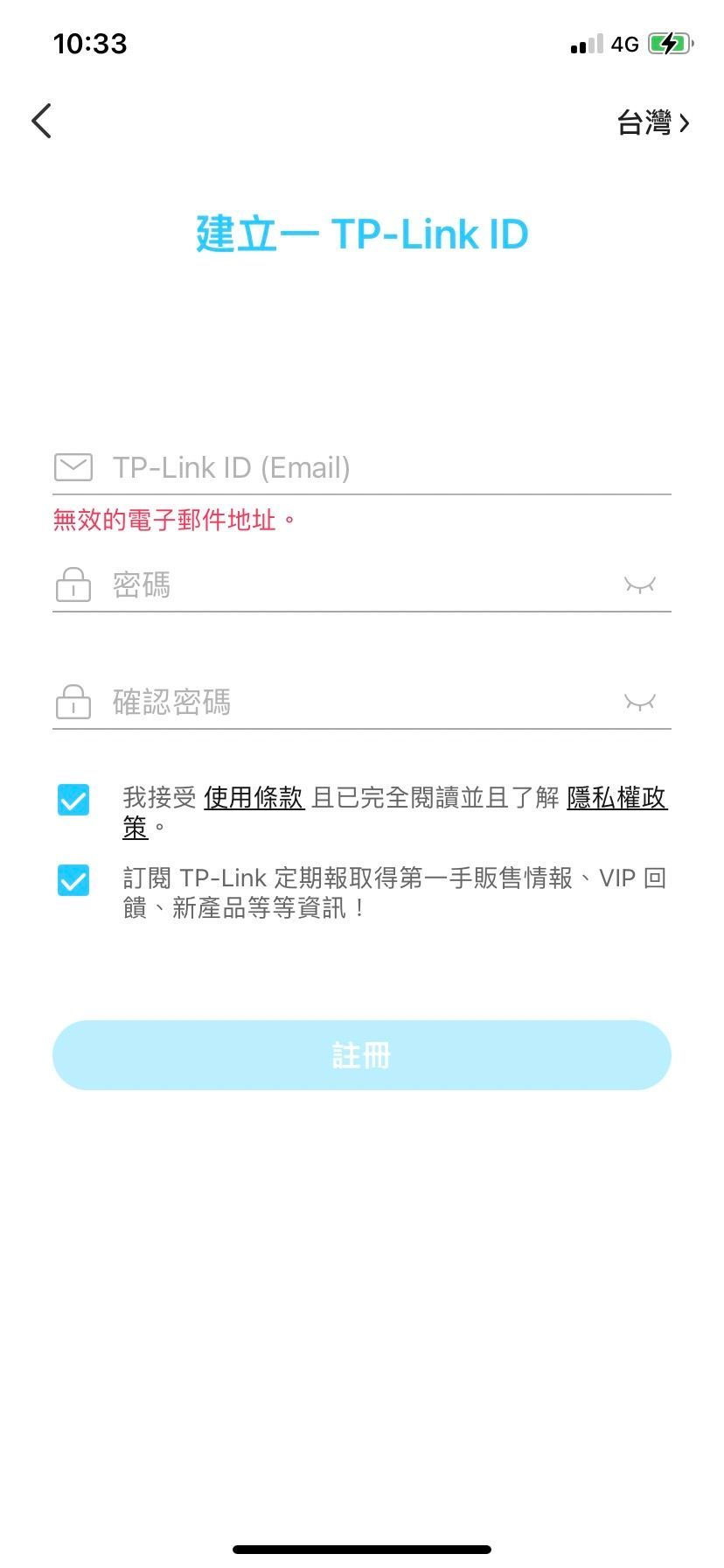Tap the clock showing 10:33

tap(91, 43)
